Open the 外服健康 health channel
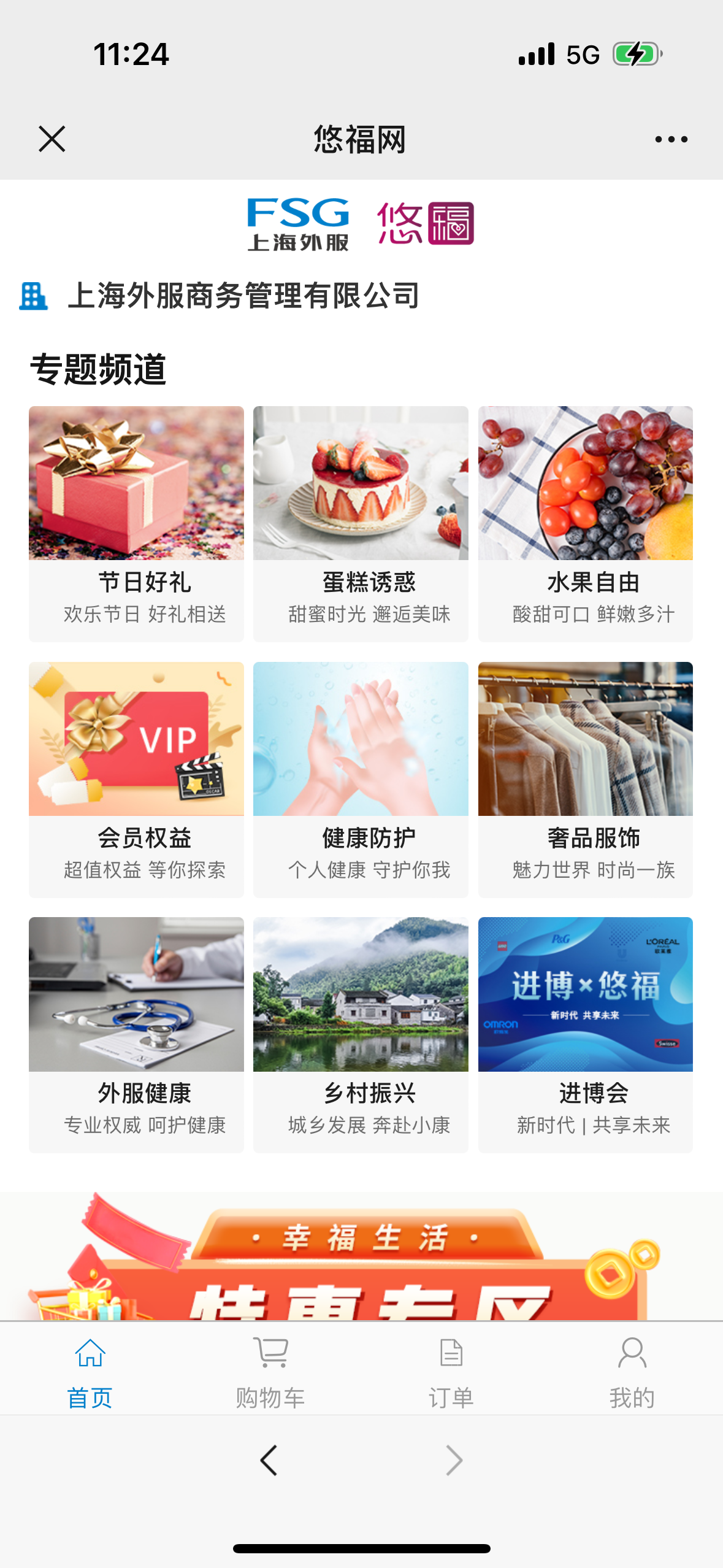723x1568 pixels. pos(136,1034)
